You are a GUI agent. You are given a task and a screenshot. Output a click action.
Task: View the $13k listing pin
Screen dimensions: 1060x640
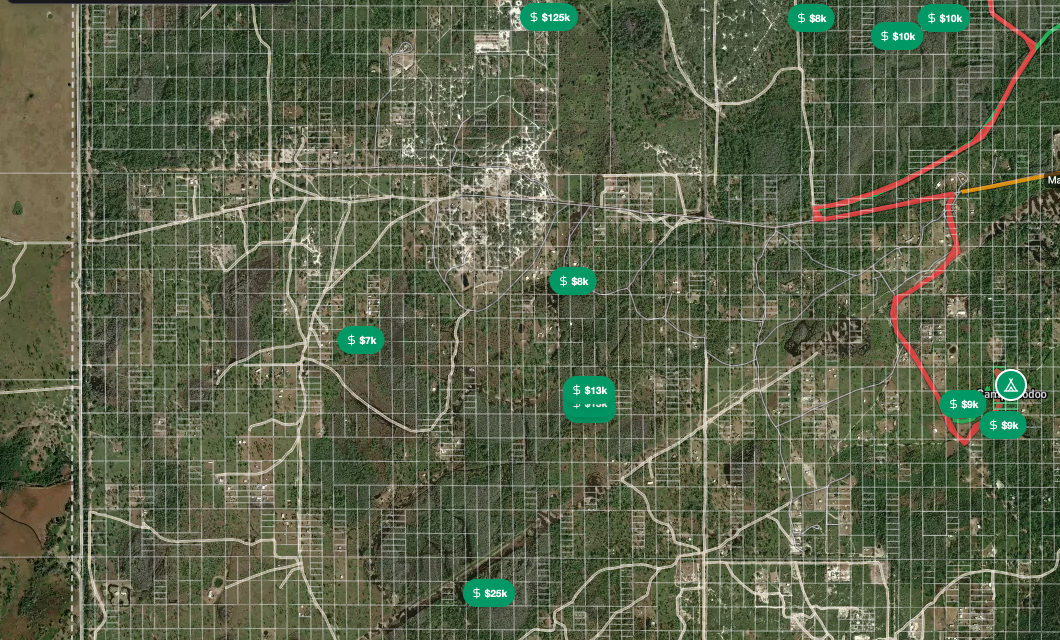click(589, 389)
